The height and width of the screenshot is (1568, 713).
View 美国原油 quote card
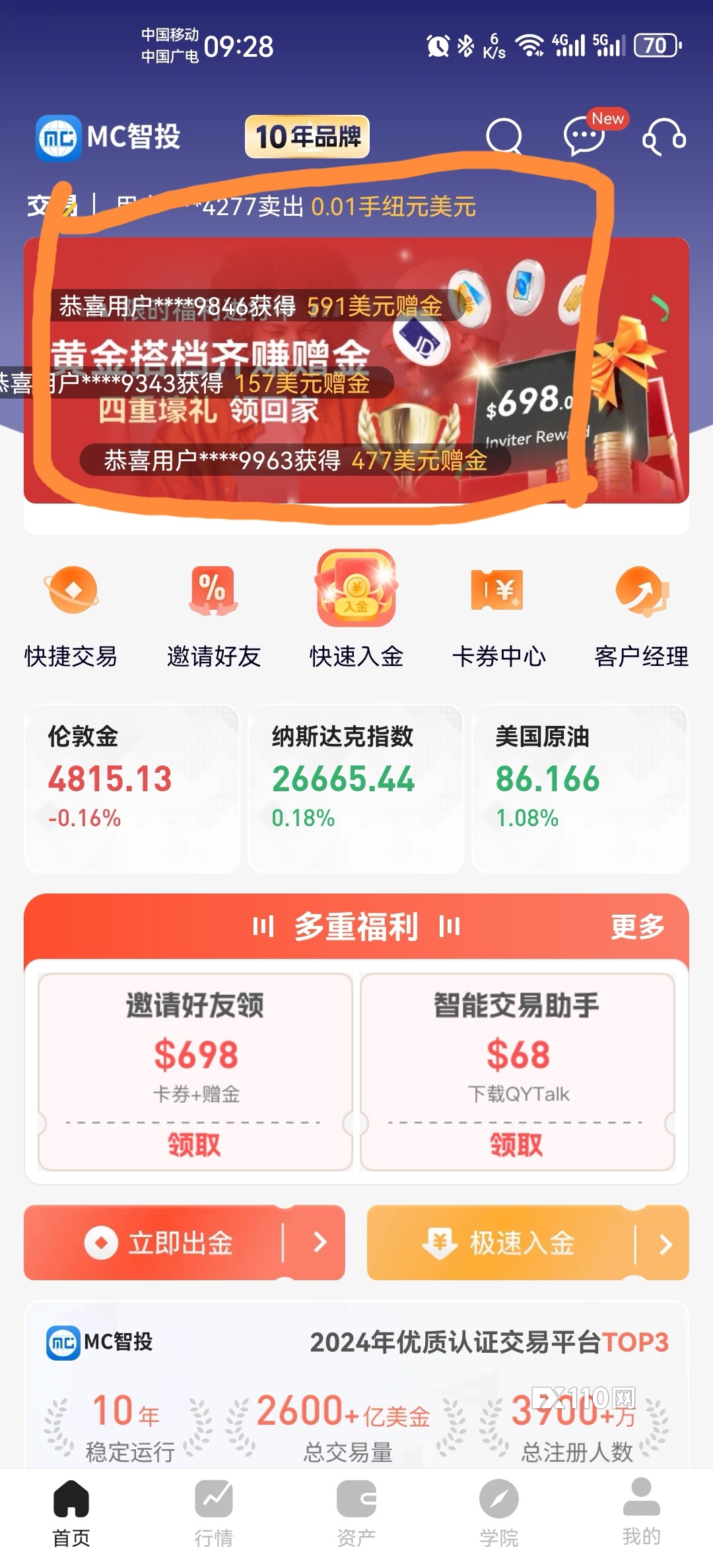tap(580, 789)
